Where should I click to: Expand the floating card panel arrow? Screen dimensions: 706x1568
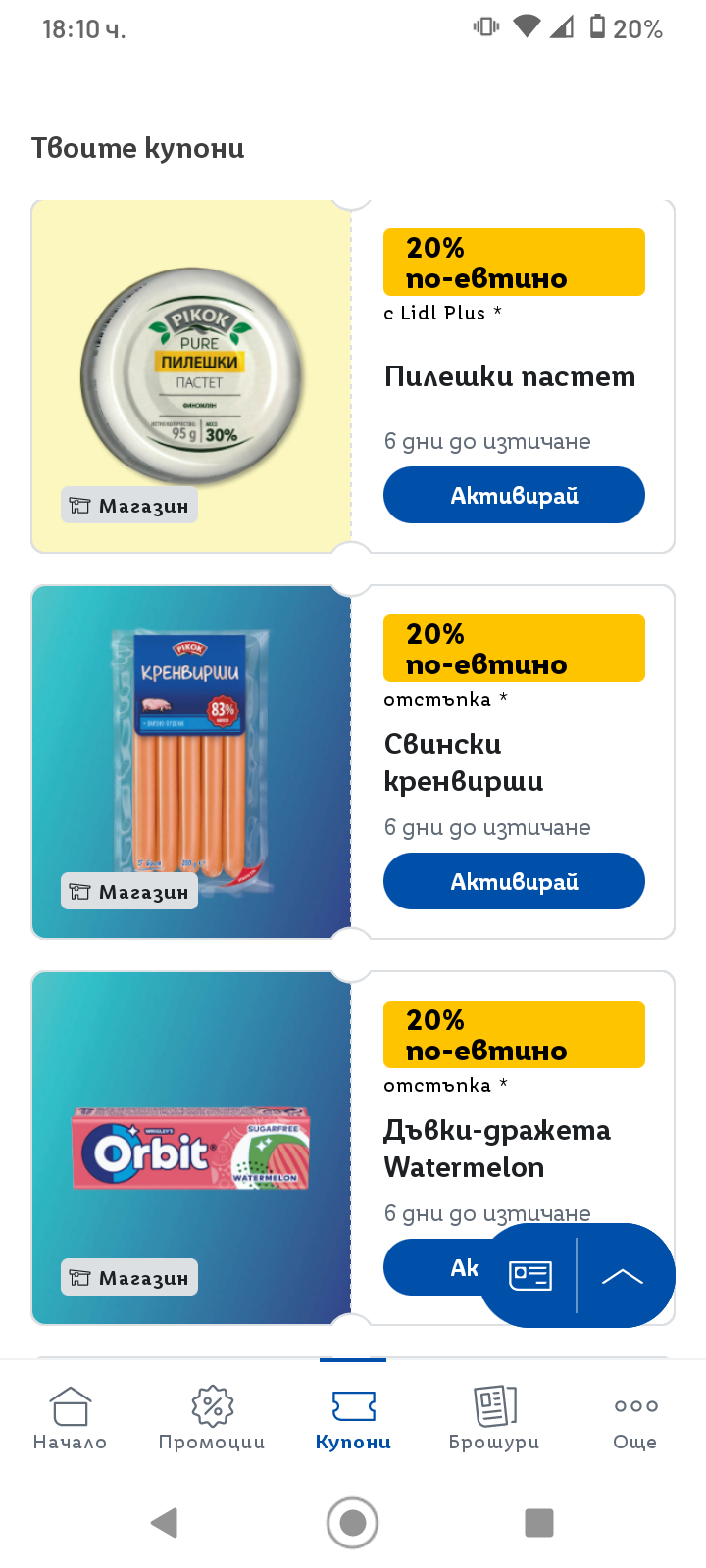[623, 1275]
